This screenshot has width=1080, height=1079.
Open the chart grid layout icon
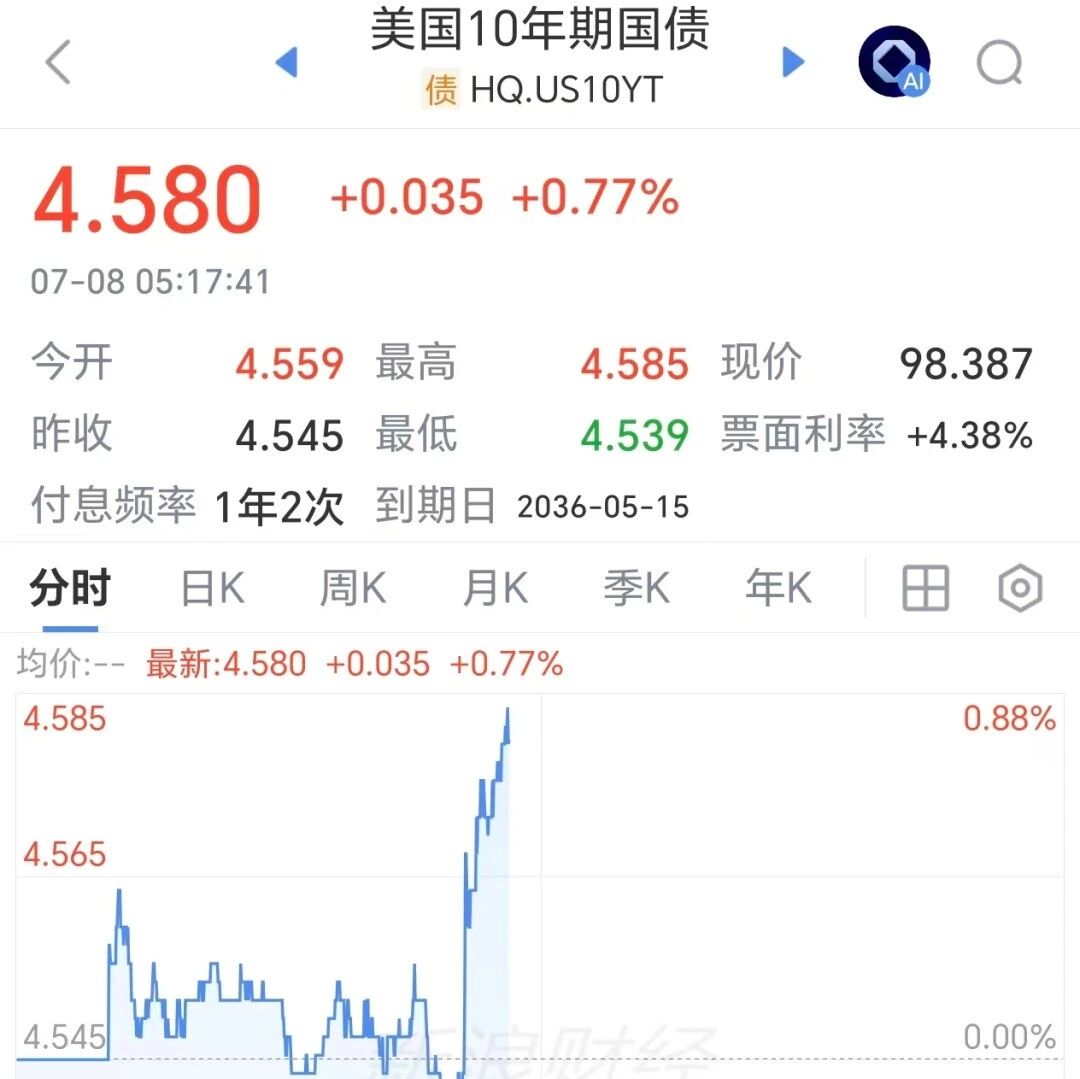[x=926, y=588]
